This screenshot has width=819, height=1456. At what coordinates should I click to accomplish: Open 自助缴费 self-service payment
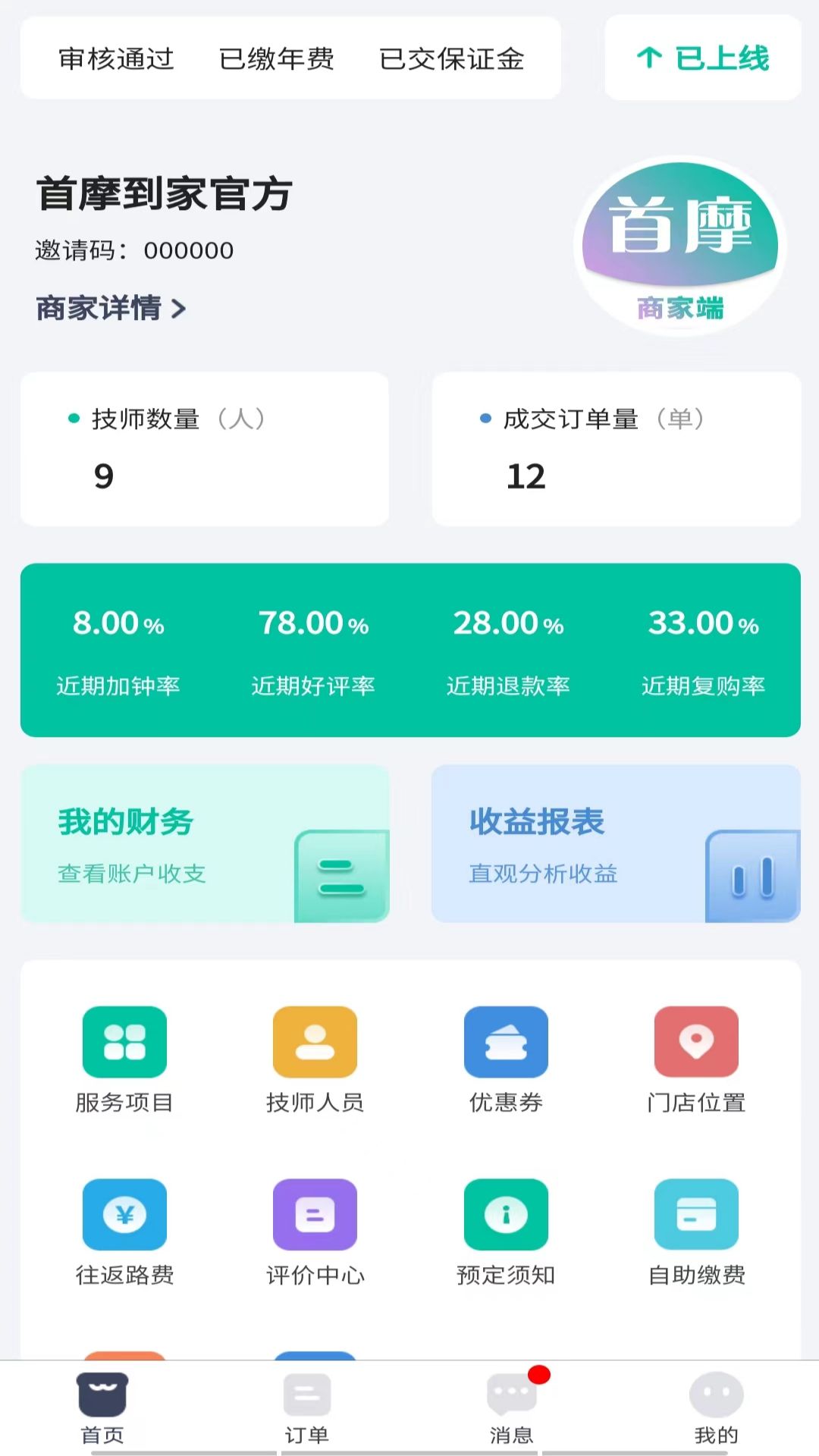click(696, 1233)
